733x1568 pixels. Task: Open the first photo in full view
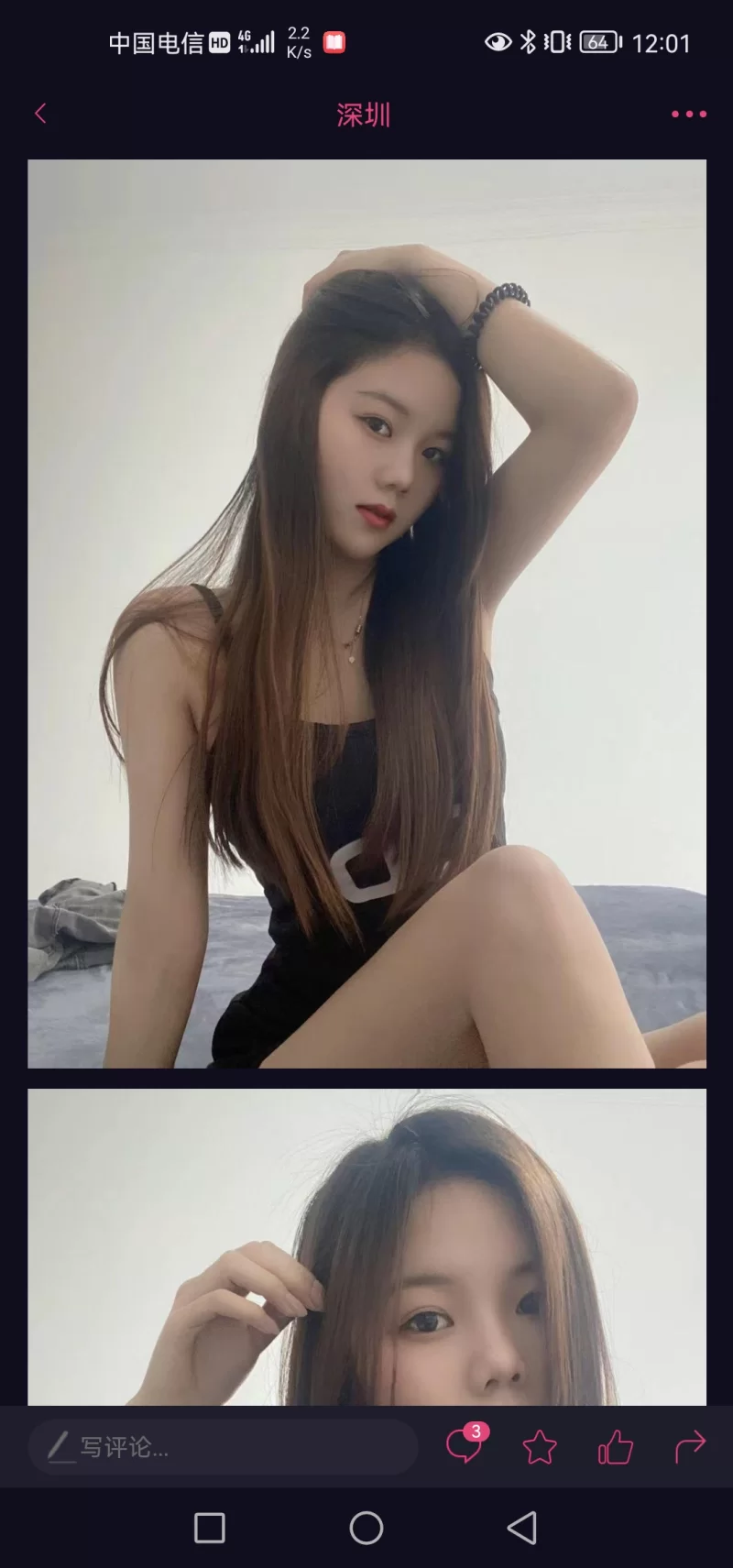(366, 613)
